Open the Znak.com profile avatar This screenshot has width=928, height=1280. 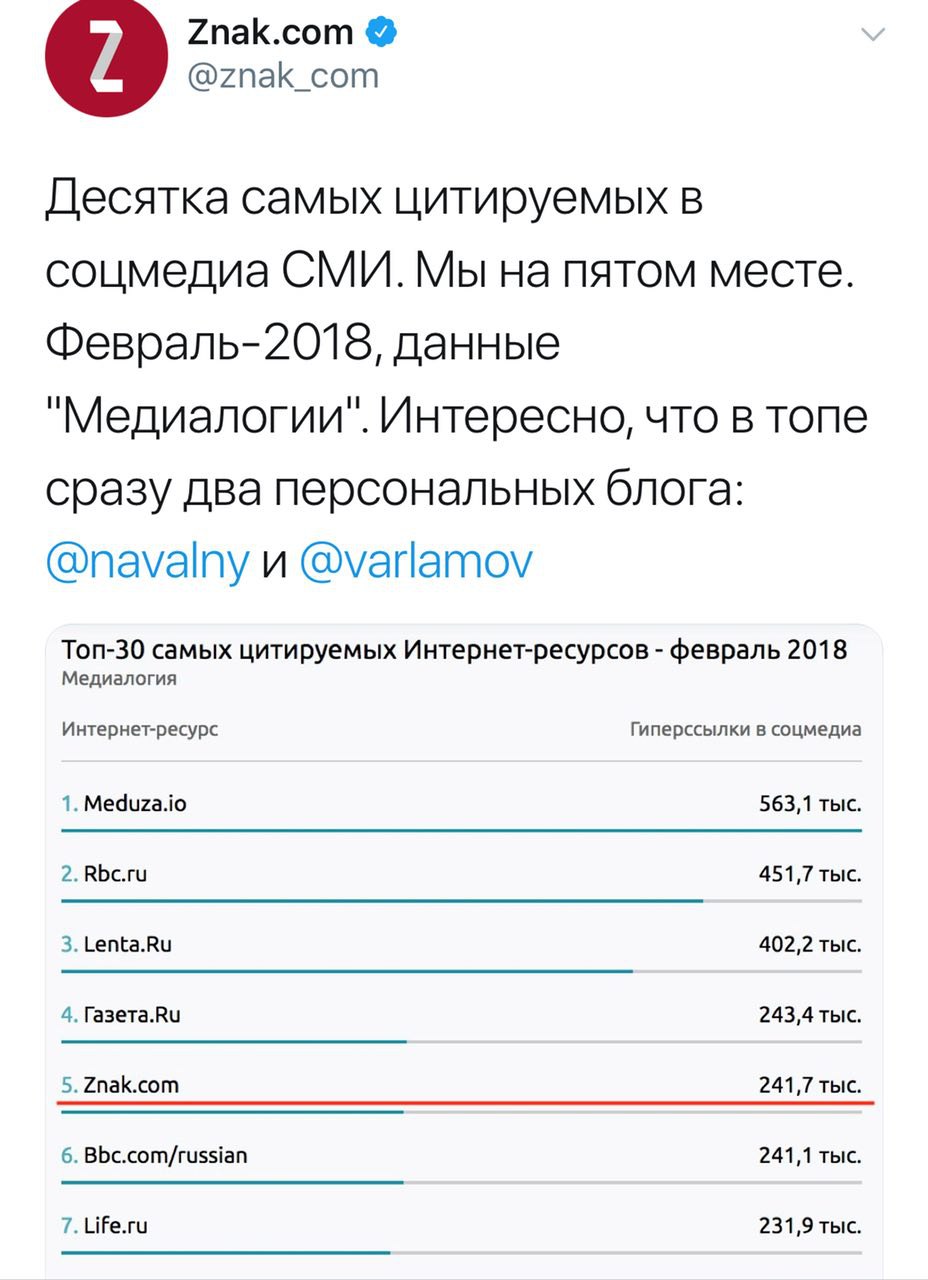click(107, 57)
